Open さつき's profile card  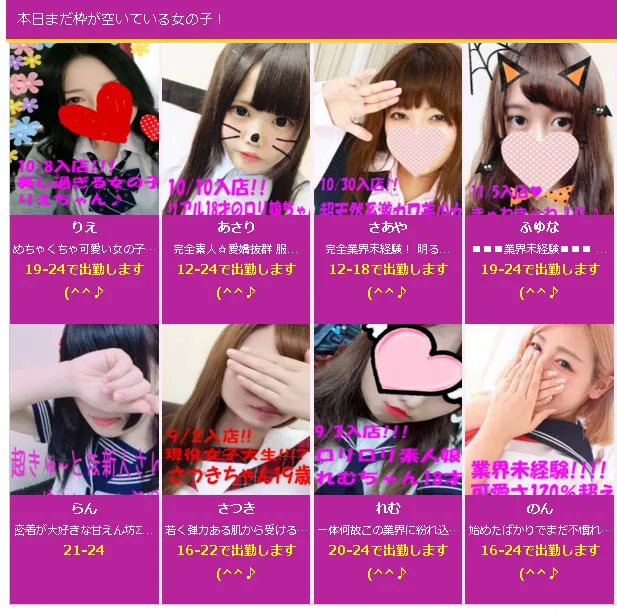coord(236,410)
